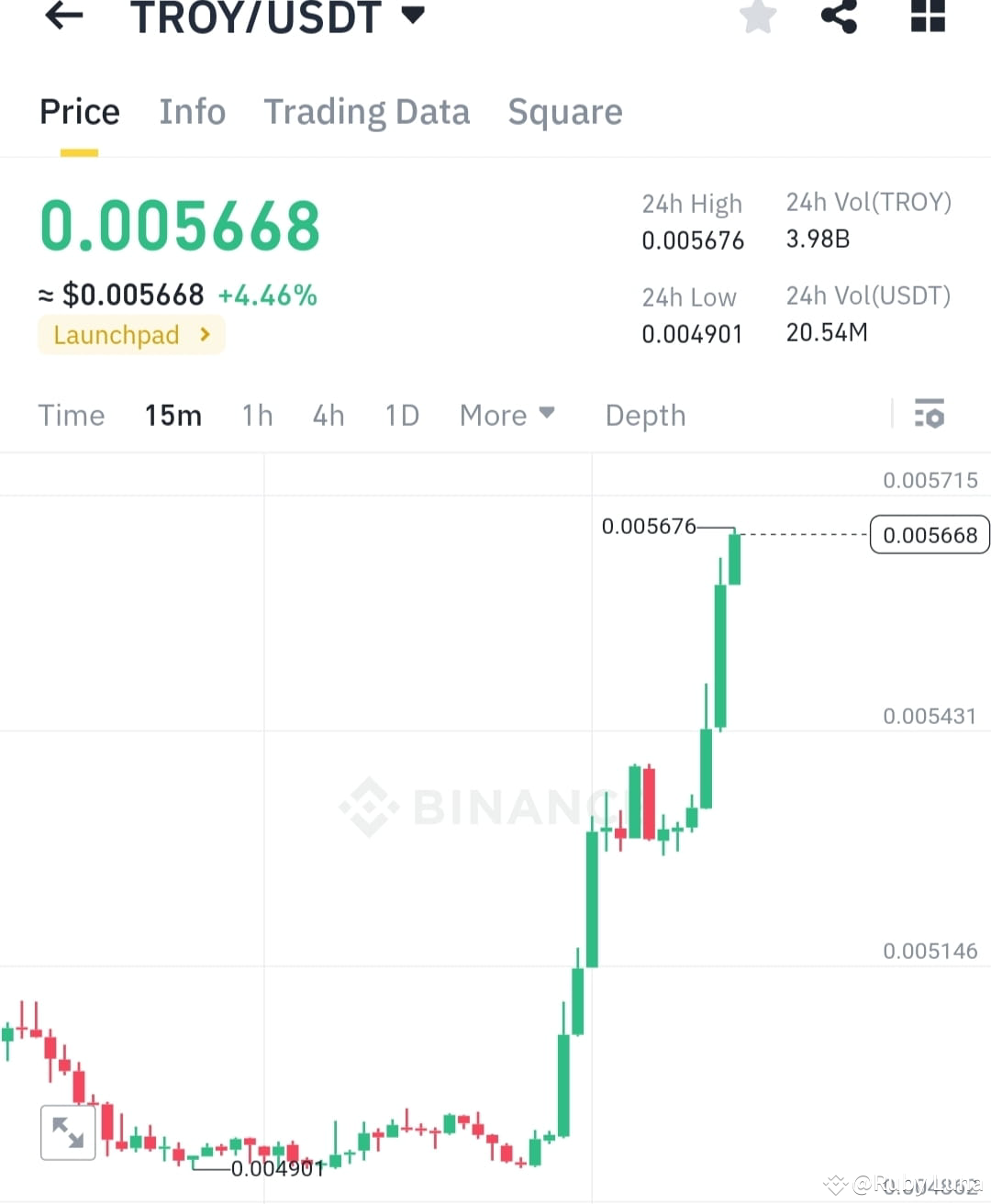Open the apps grid icon
The height and width of the screenshot is (1204, 991).
(927, 17)
